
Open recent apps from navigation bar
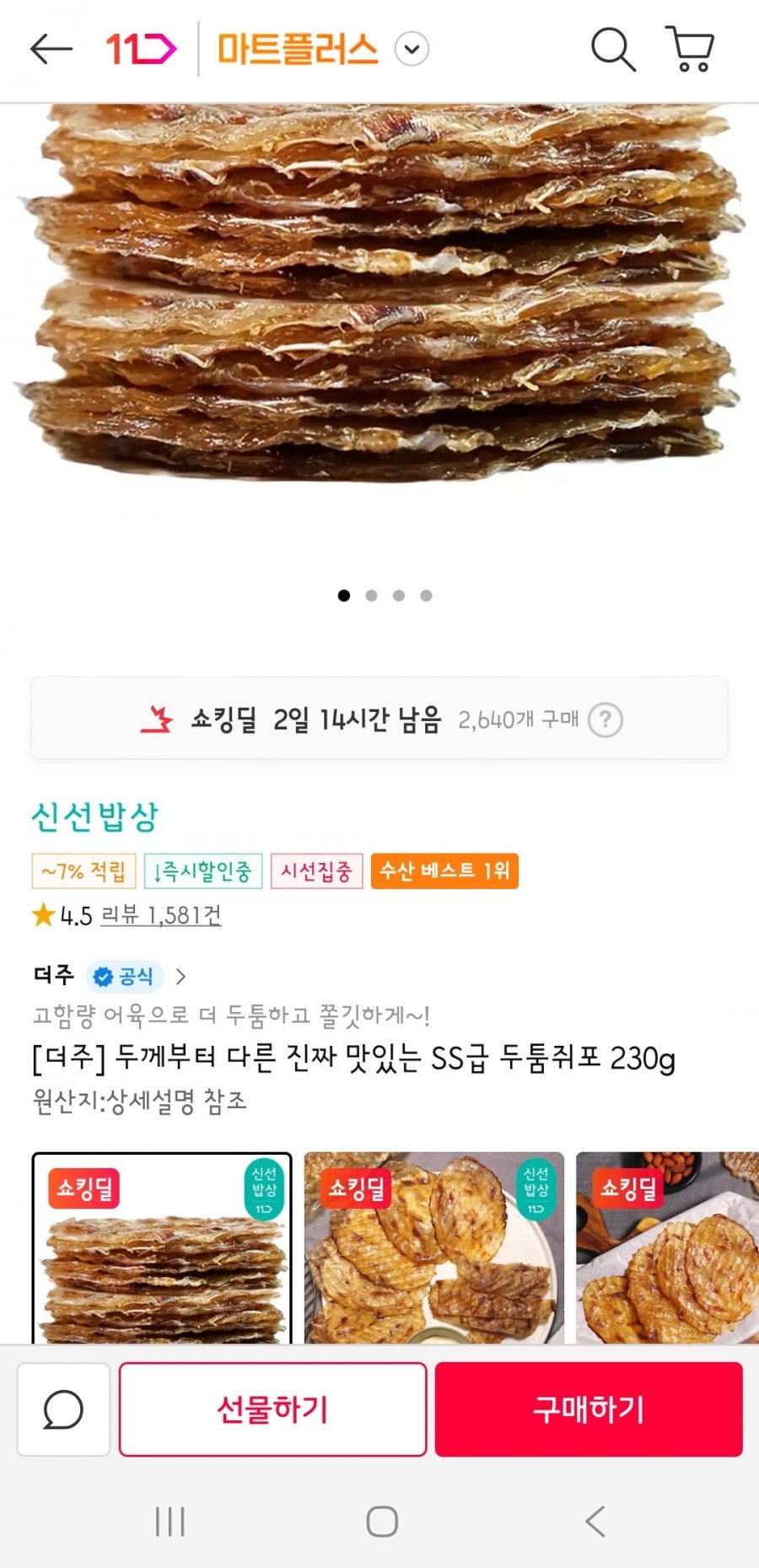(170, 1522)
